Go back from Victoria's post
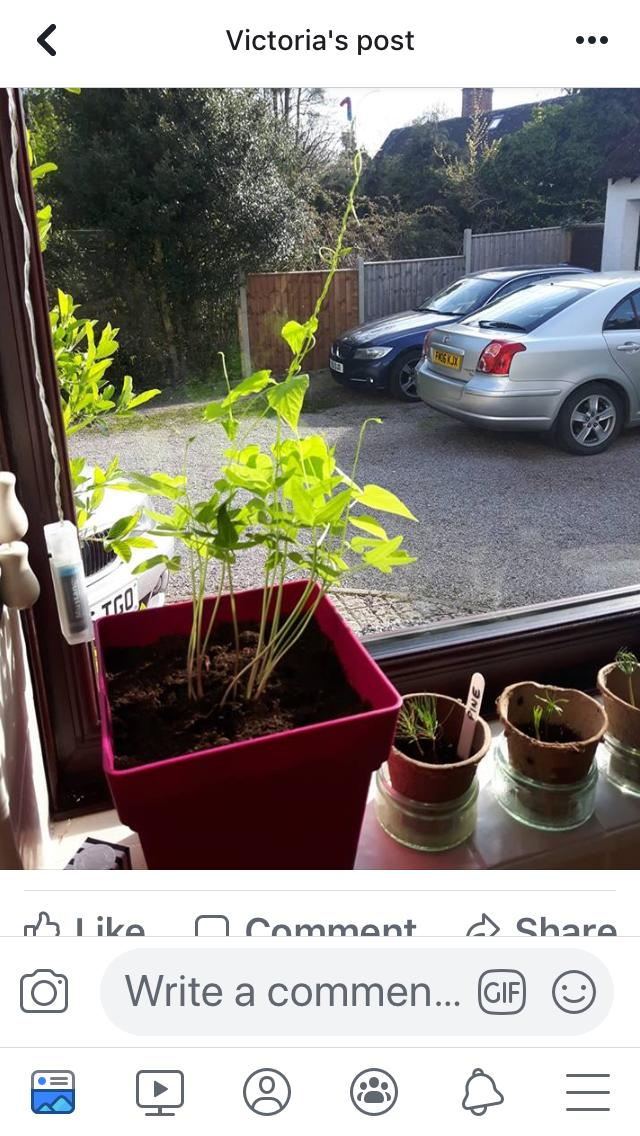This screenshot has width=640, height=1136. [x=47, y=40]
